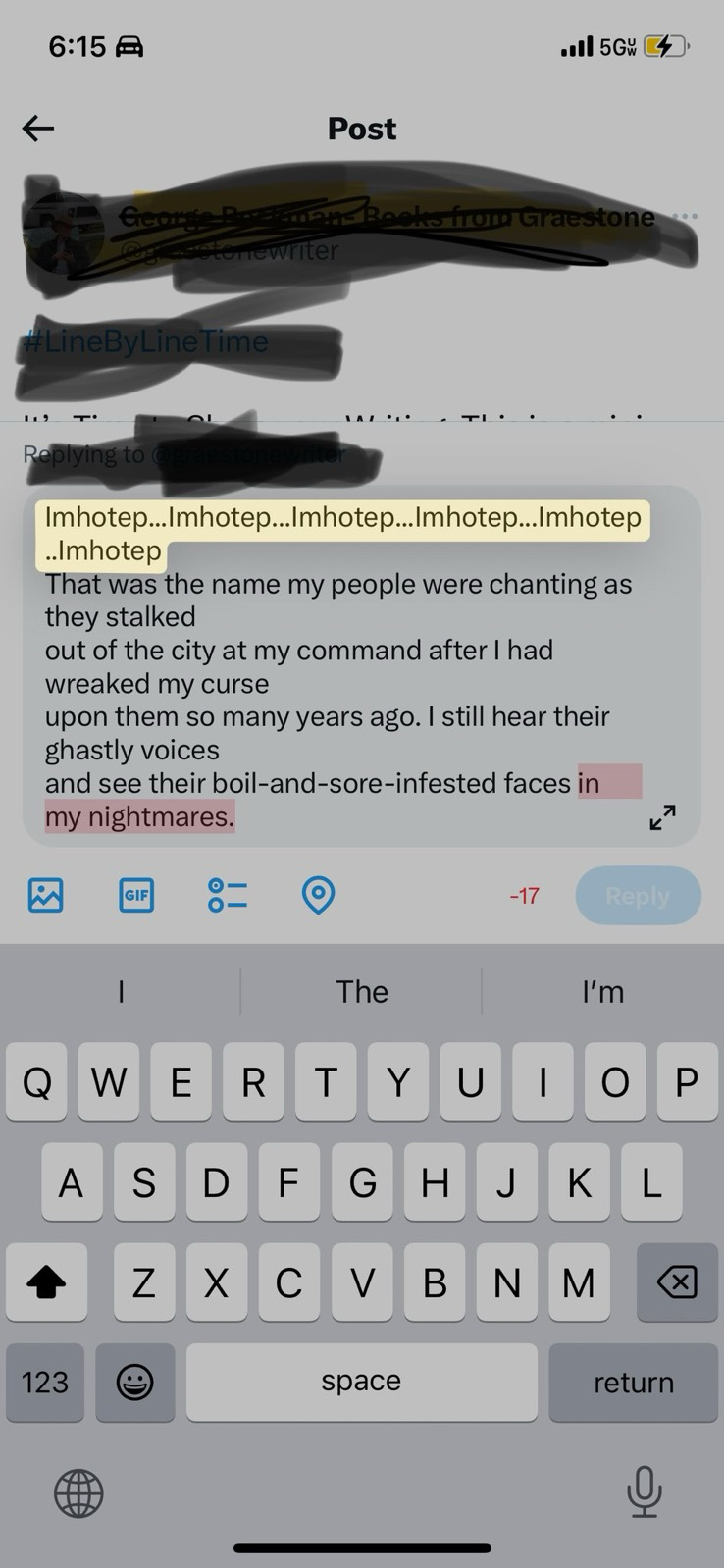Tap the Reply button

[638, 895]
